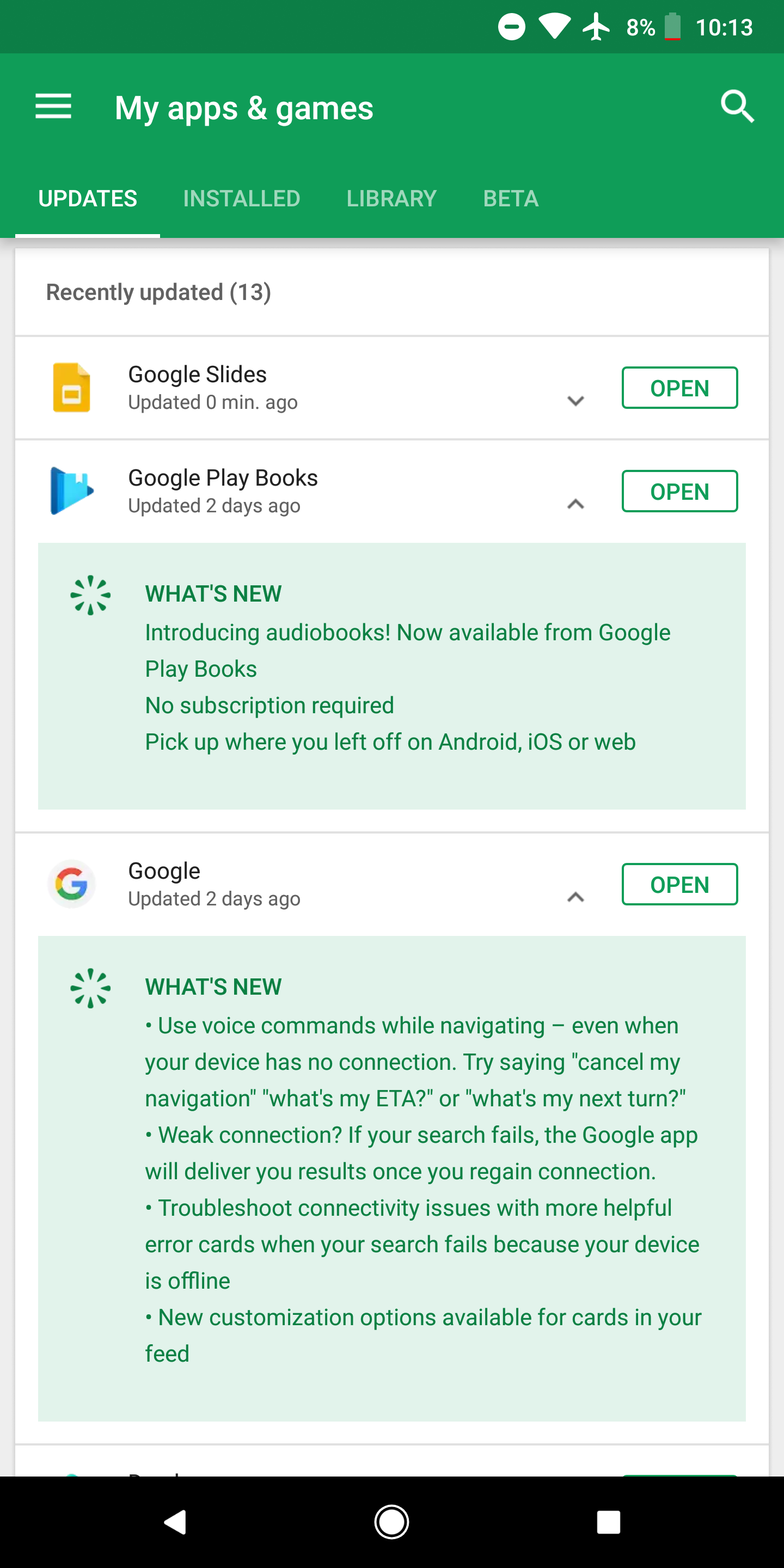Viewport: 784px width, 1568px height.
Task: Go to the home screen
Action: click(391, 1522)
